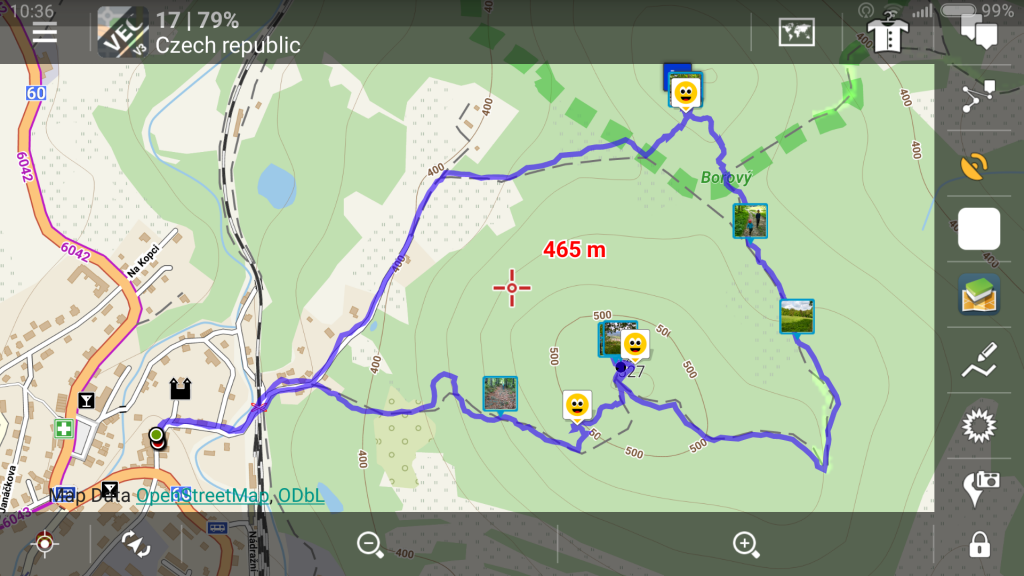Open the VEC Czech republic map selector
Viewport: 1024px width, 576px height.
[200, 32]
